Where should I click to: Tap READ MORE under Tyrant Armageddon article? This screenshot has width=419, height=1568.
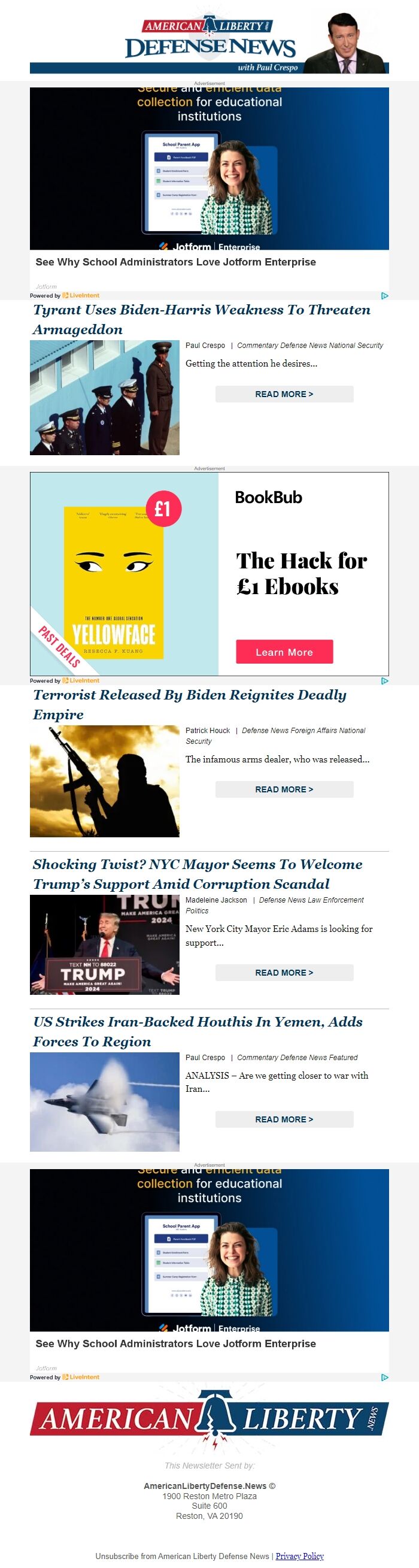click(284, 394)
